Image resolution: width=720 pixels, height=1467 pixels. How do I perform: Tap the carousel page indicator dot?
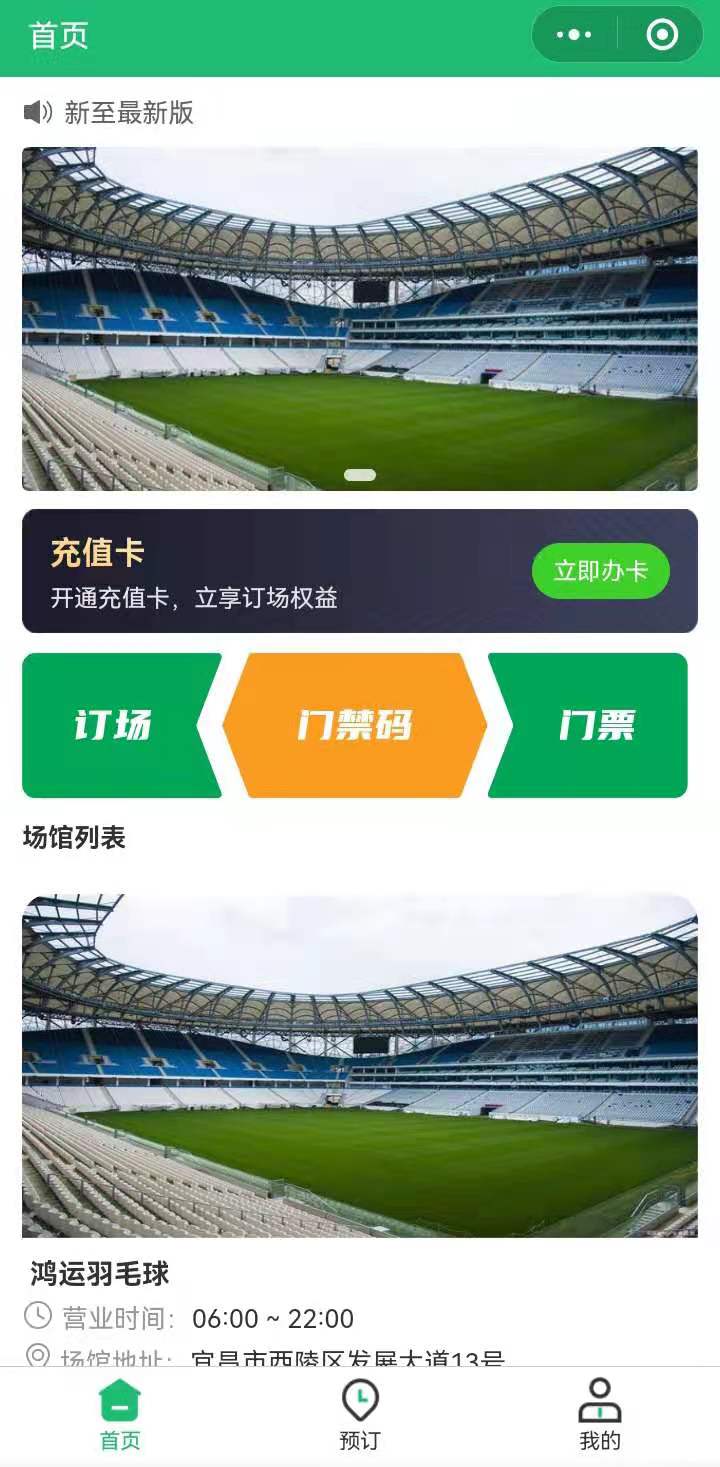[358, 475]
